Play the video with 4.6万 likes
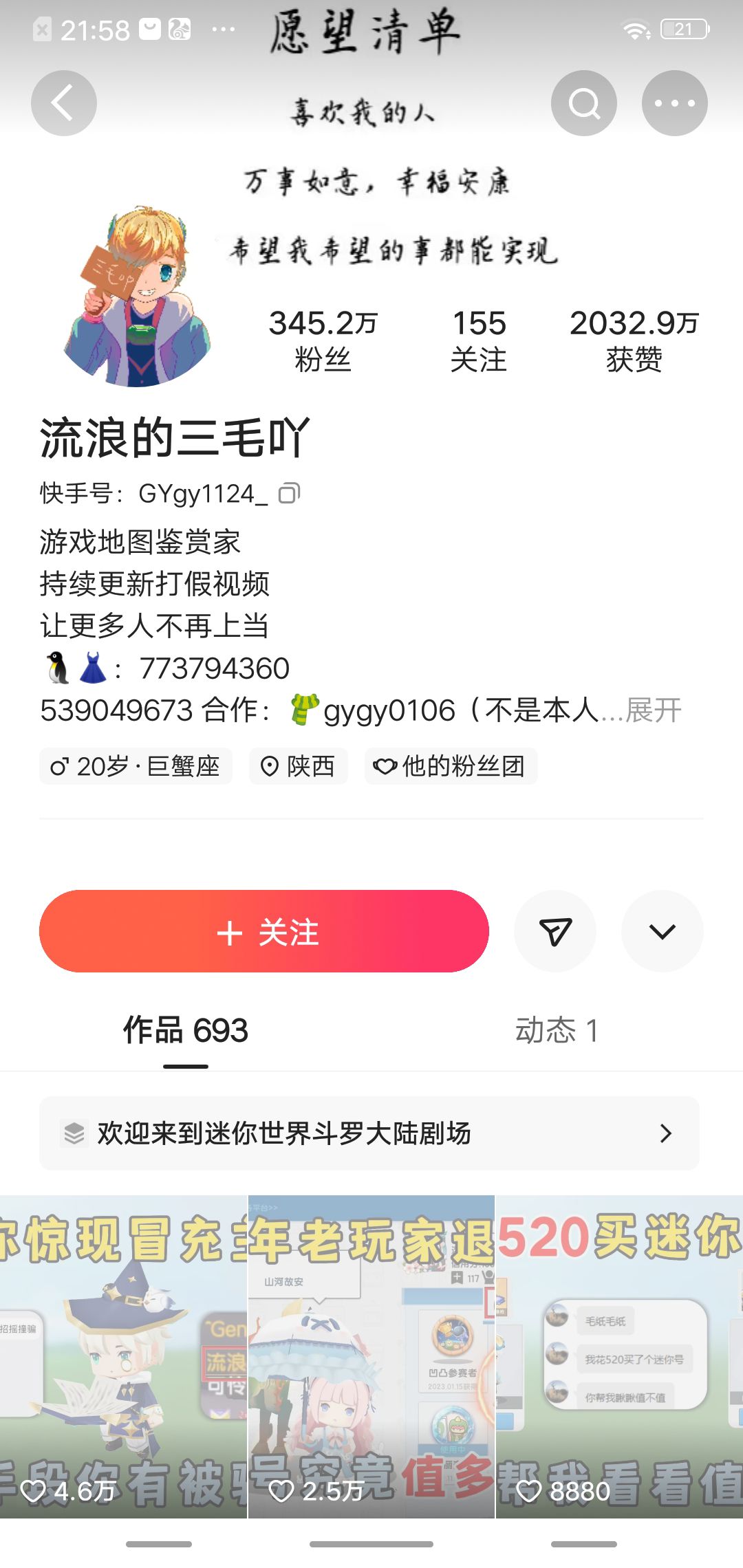 coord(123,1355)
